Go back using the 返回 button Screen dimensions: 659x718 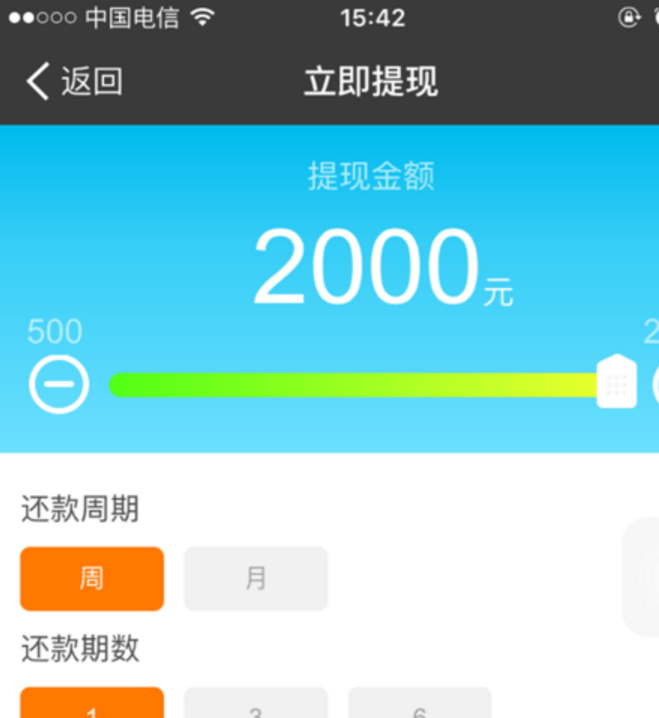coord(75,81)
